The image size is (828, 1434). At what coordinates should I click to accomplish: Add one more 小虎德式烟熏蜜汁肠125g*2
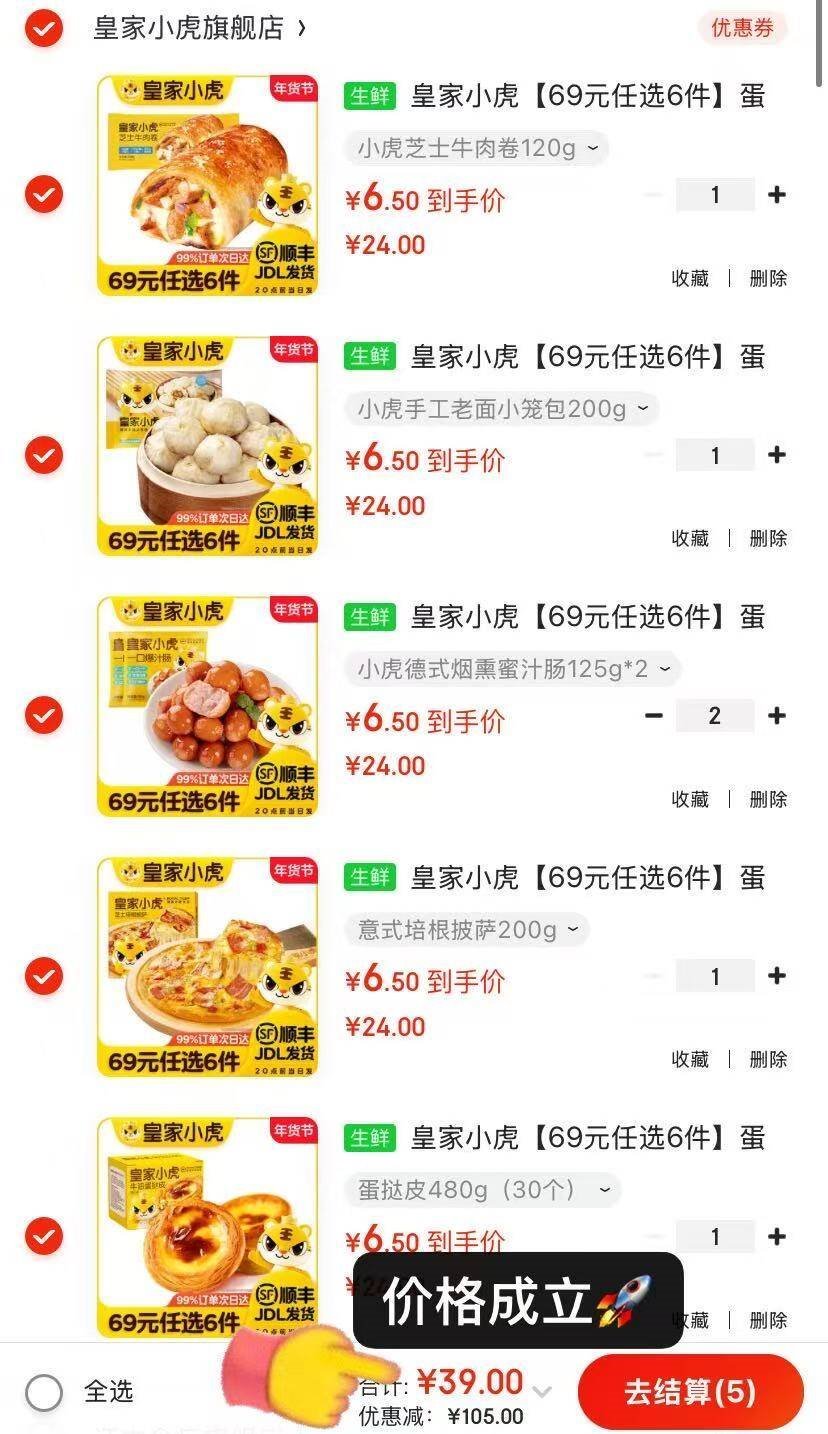coord(777,715)
